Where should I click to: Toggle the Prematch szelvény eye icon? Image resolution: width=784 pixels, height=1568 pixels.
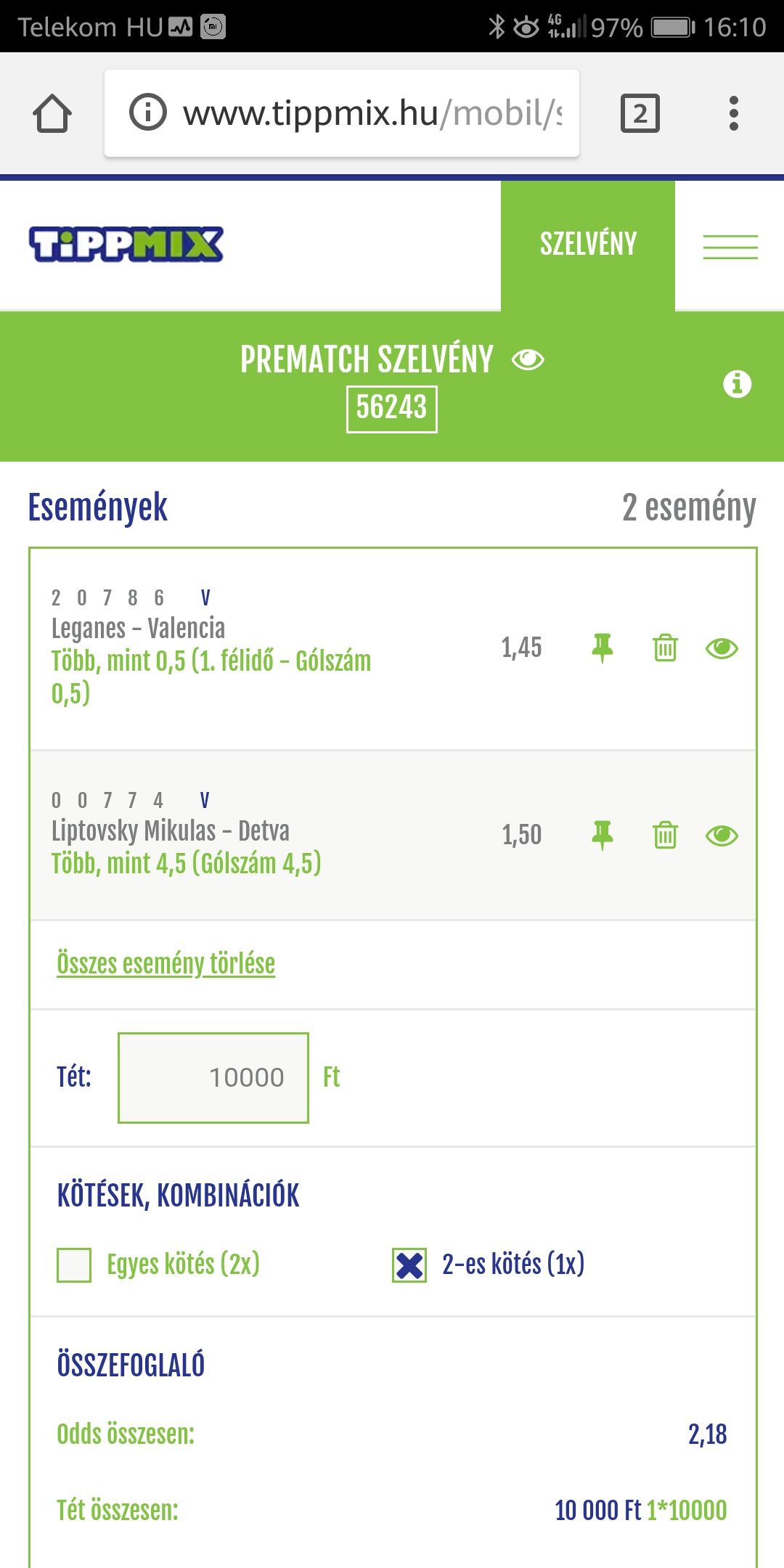528,359
